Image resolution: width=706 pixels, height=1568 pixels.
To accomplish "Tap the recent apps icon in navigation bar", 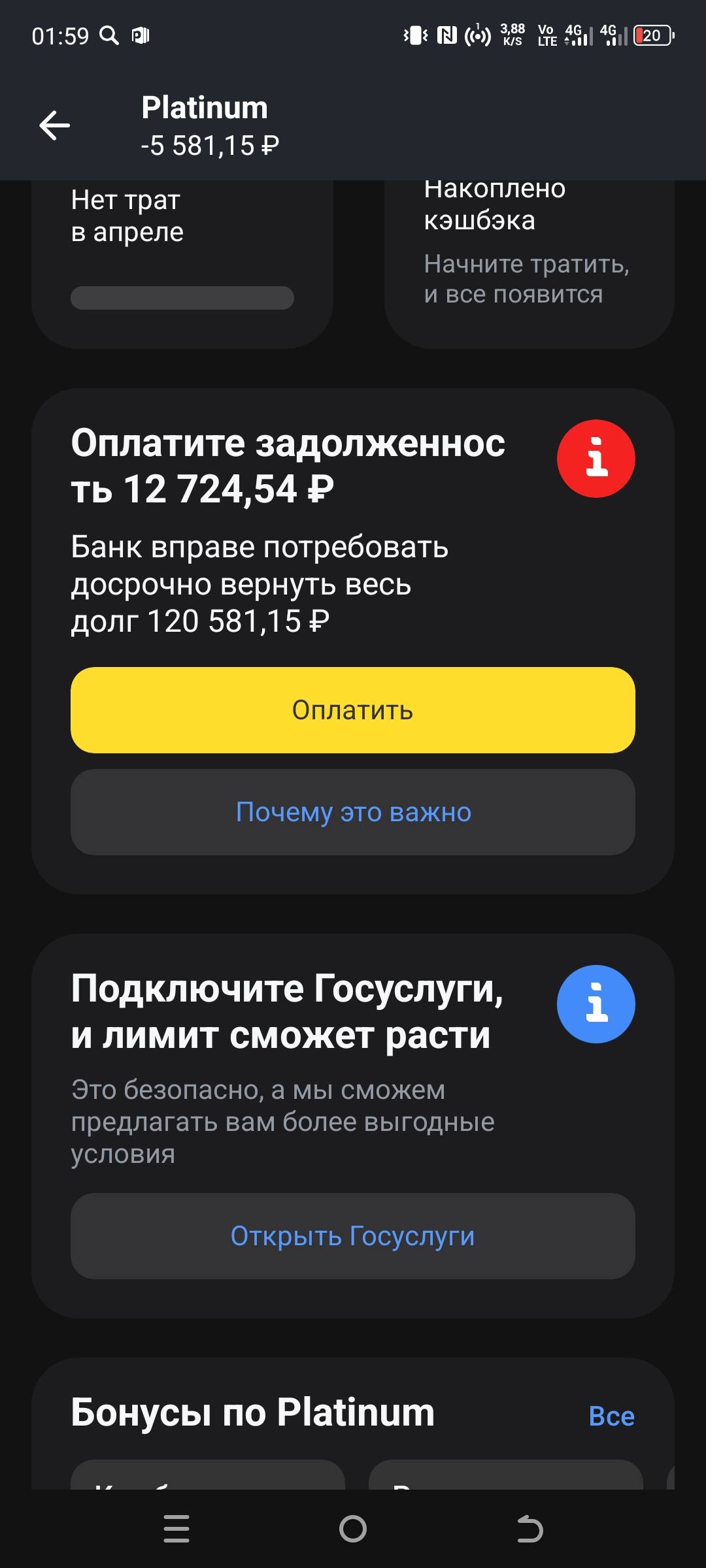I will (x=176, y=1529).
